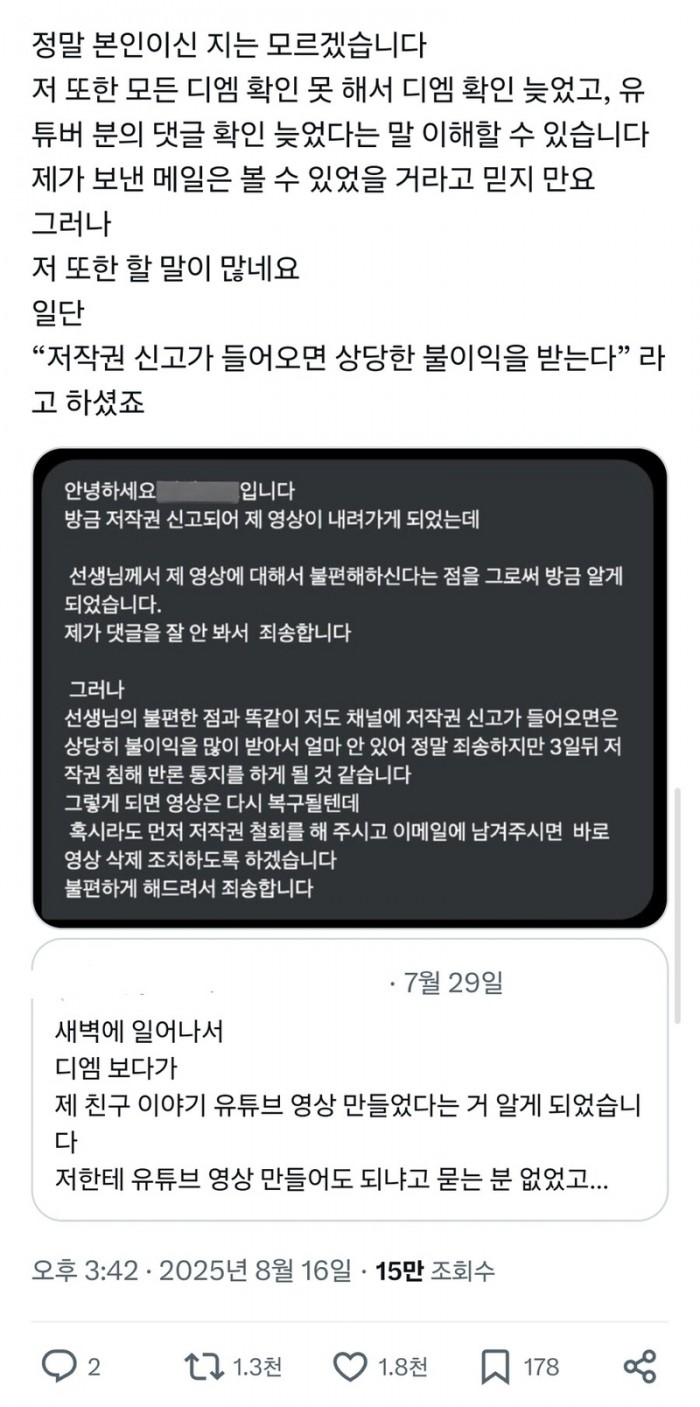Retweet this post with 1.3천 retweets
This screenshot has width=700, height=1407.
coord(204,1366)
